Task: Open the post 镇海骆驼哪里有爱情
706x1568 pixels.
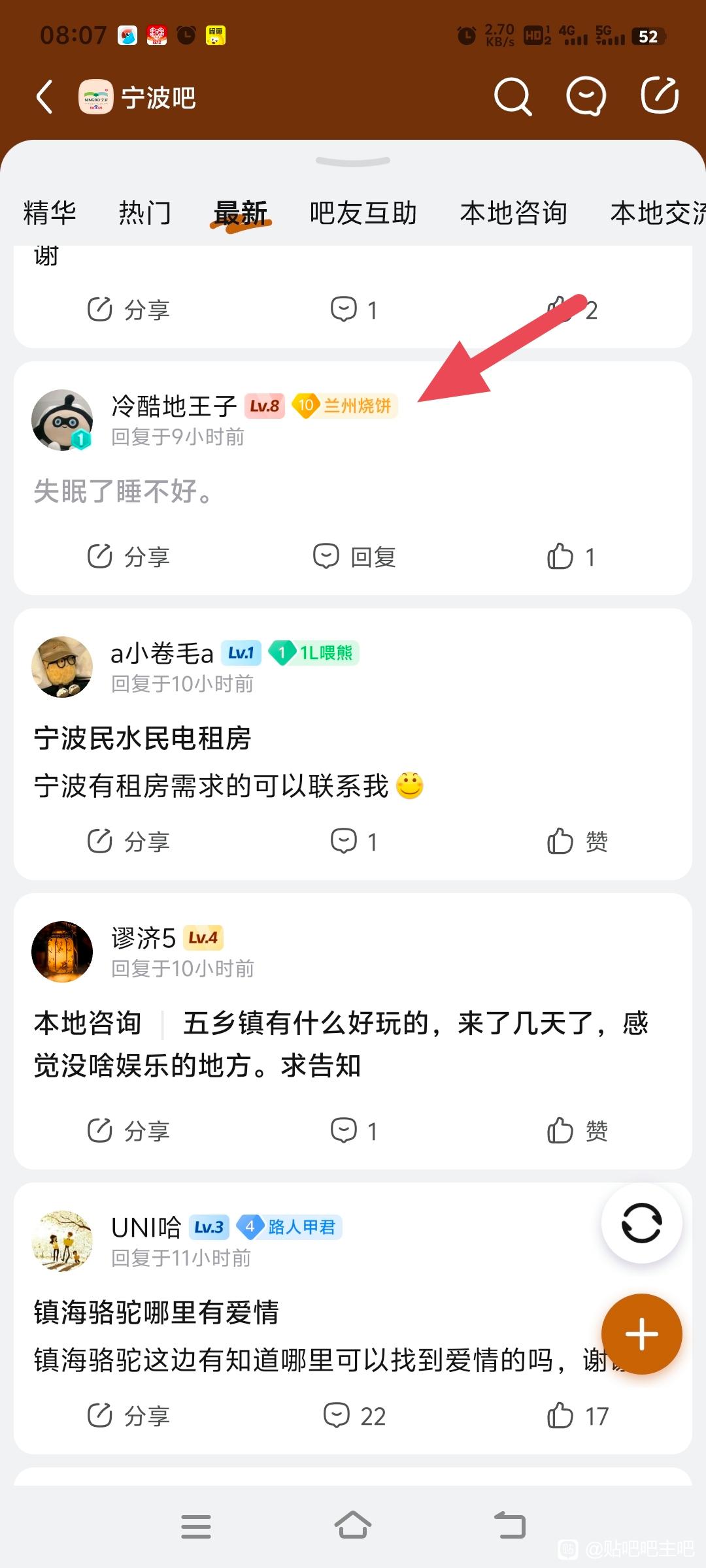Action: (x=157, y=1312)
